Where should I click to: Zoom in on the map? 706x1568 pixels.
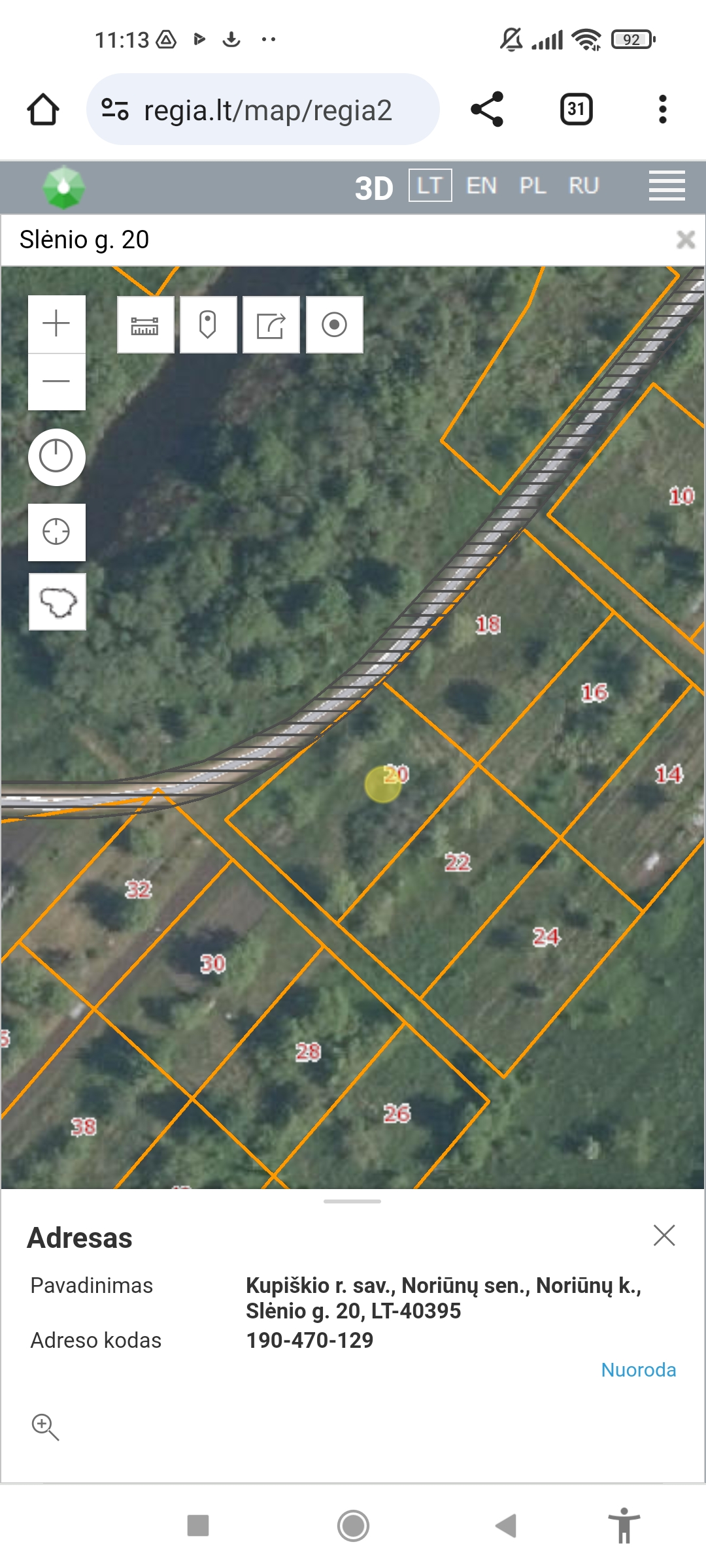tap(57, 324)
